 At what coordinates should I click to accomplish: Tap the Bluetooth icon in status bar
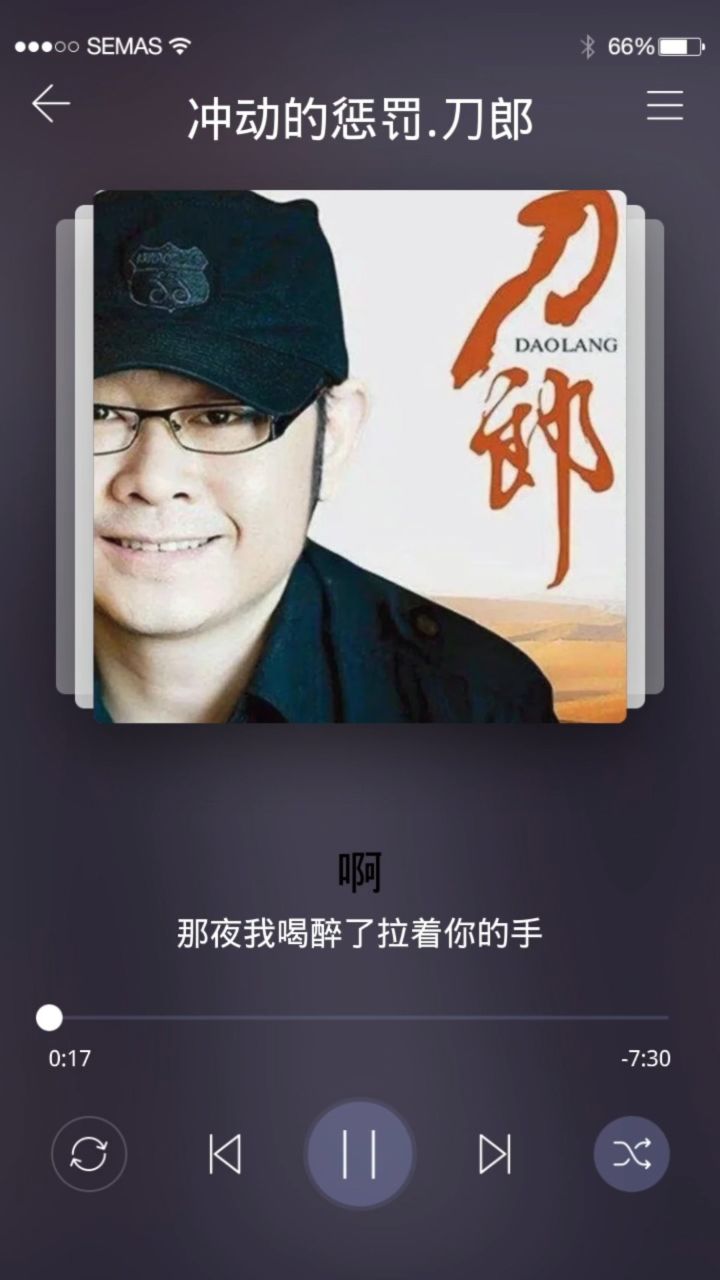[x=588, y=45]
